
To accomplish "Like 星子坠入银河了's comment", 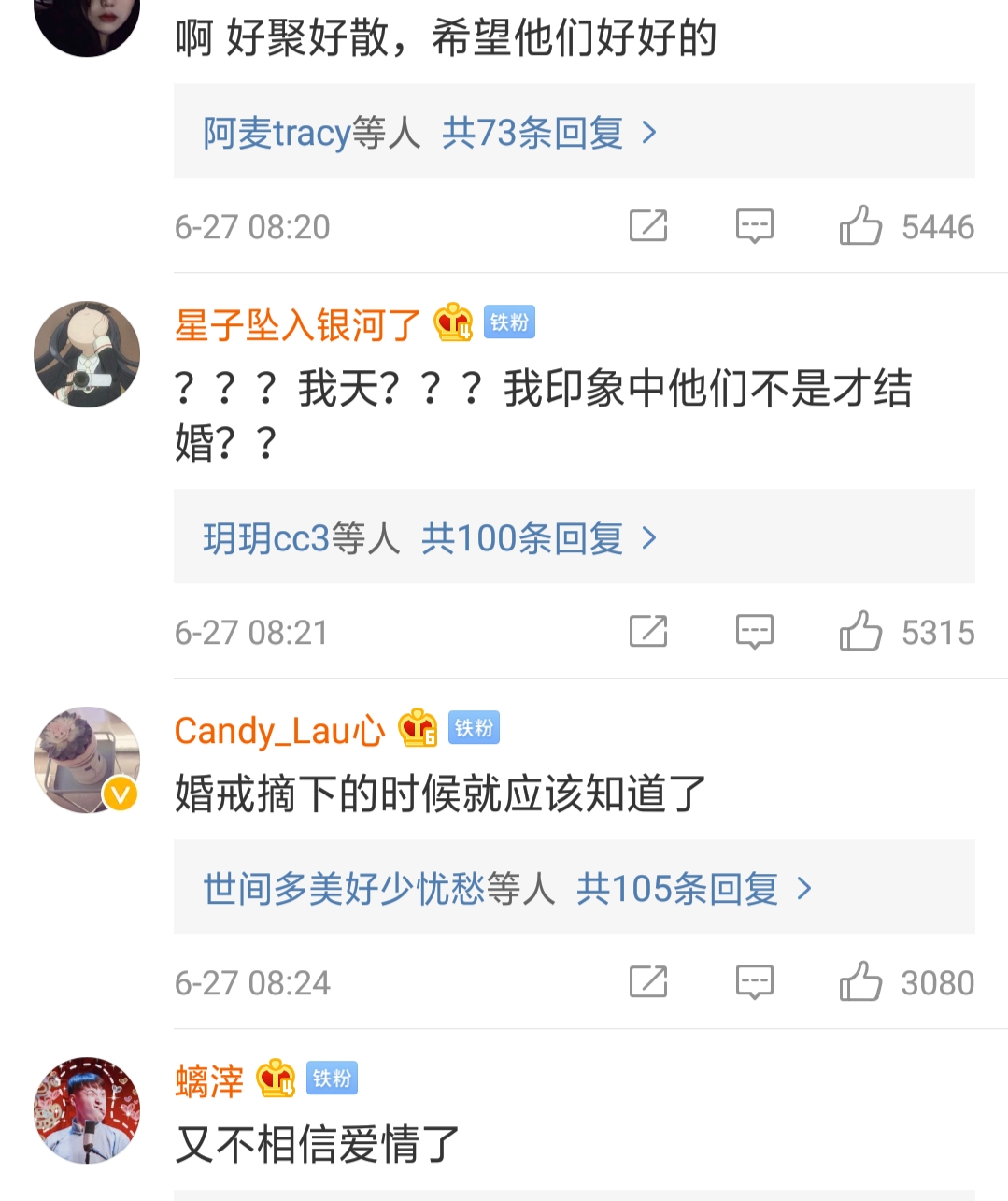I will 860,632.
